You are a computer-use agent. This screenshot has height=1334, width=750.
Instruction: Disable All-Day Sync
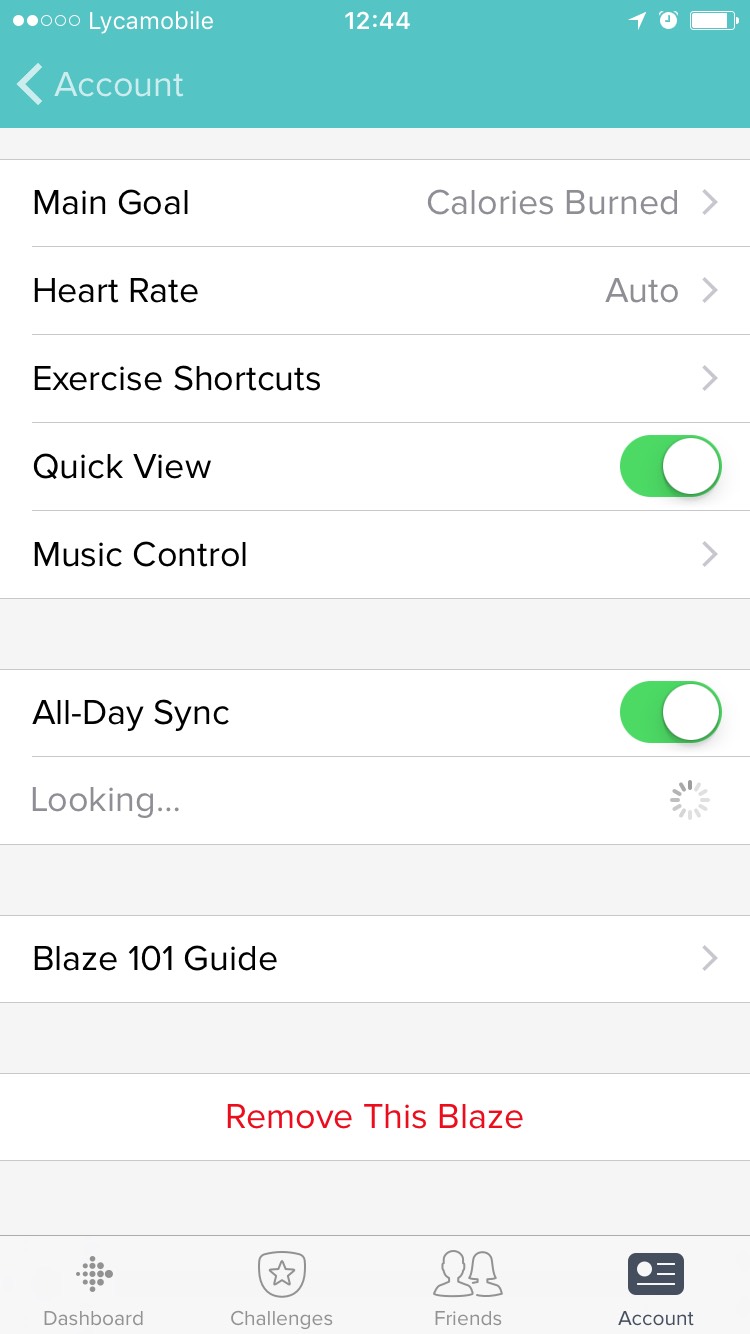670,713
